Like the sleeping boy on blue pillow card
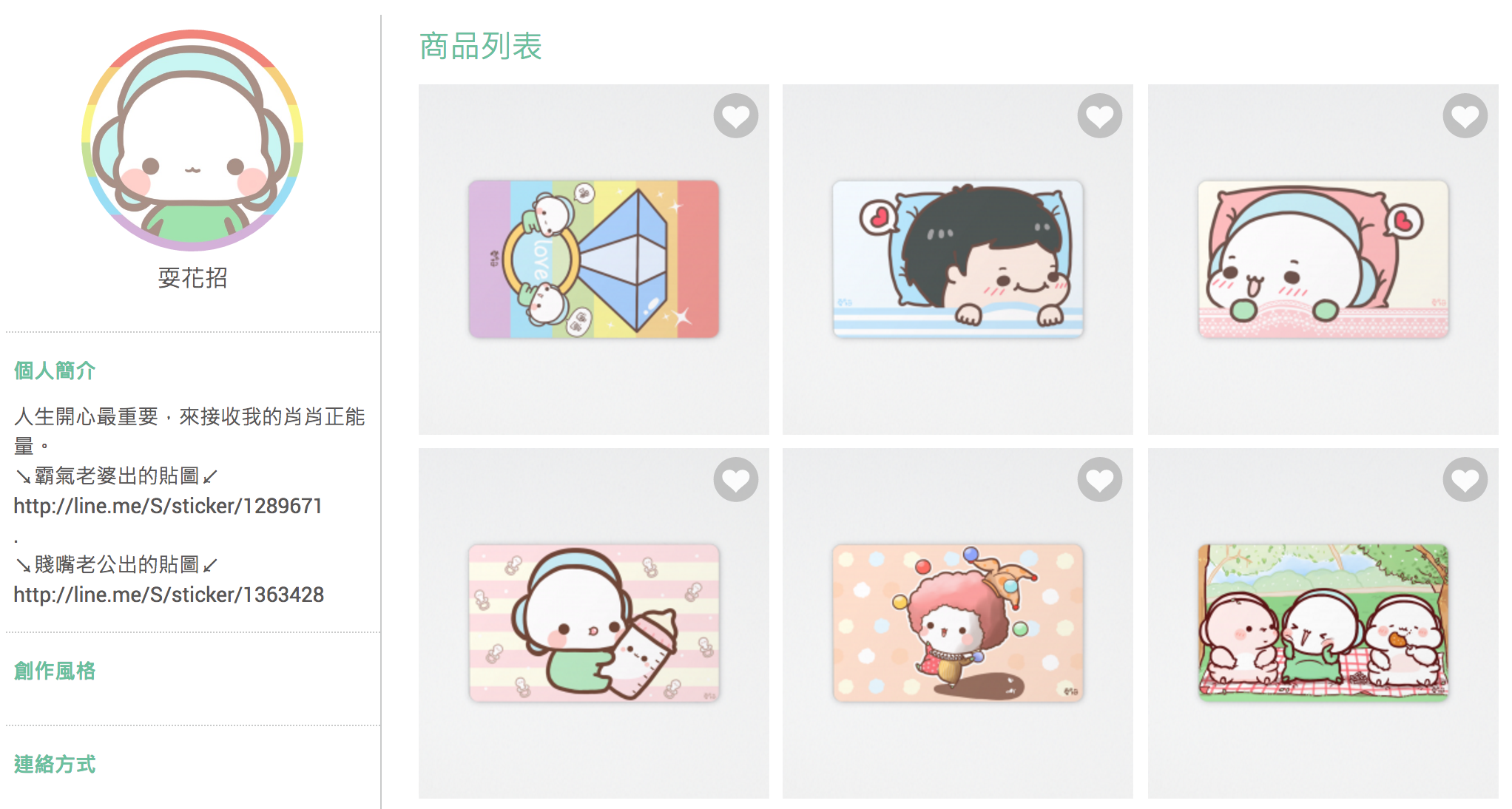 point(1099,116)
